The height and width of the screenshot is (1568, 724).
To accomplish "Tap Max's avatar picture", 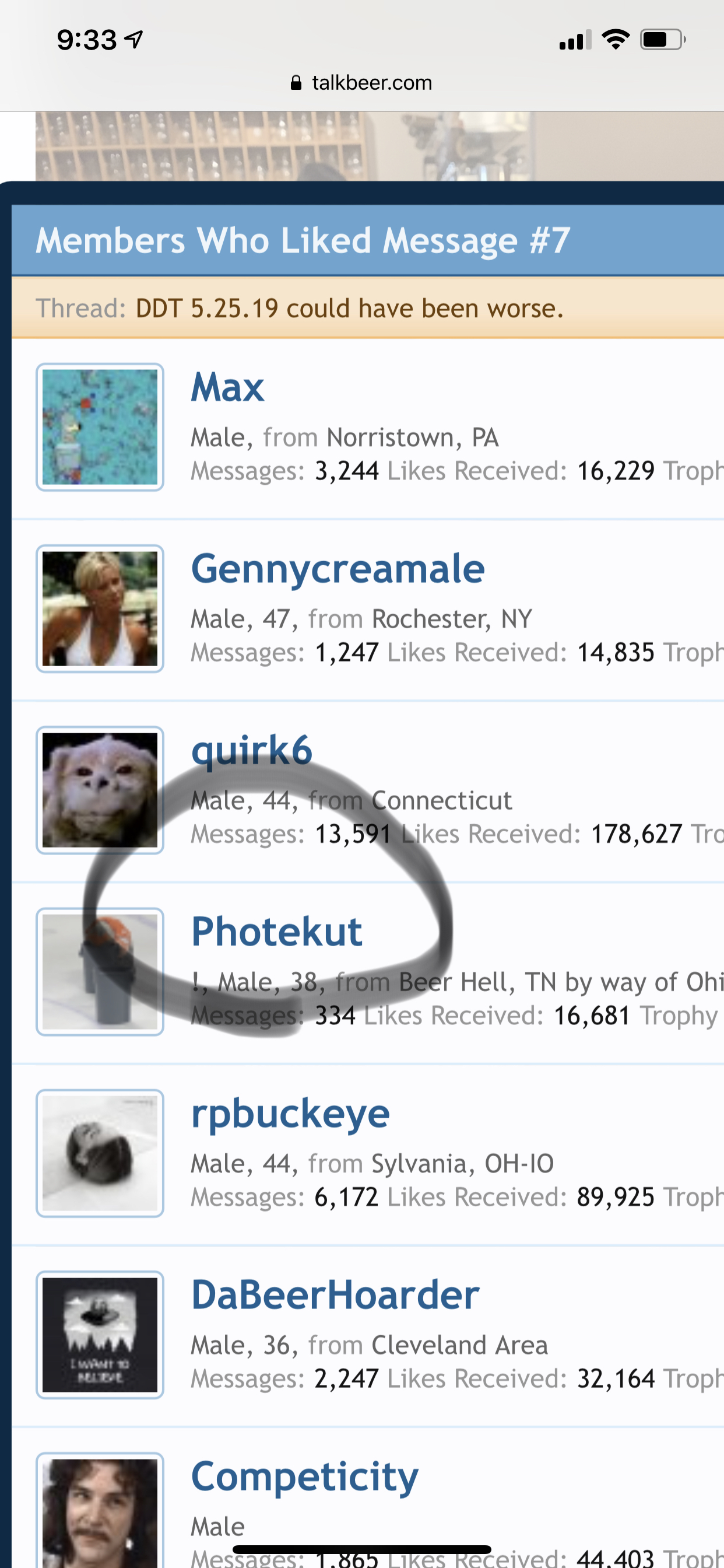I will click(100, 426).
